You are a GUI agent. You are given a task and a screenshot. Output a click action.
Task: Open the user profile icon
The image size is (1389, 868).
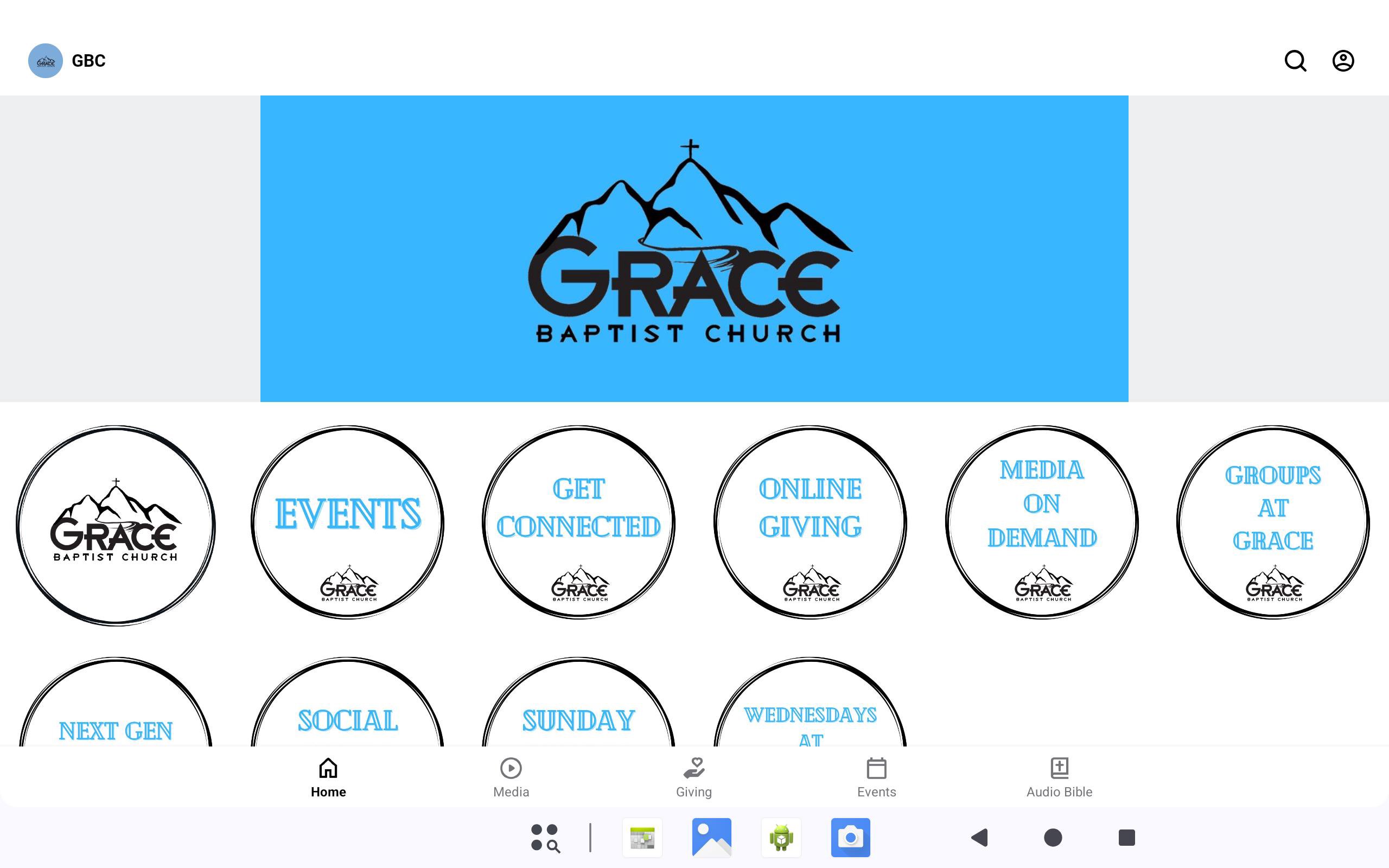pos(1342,60)
